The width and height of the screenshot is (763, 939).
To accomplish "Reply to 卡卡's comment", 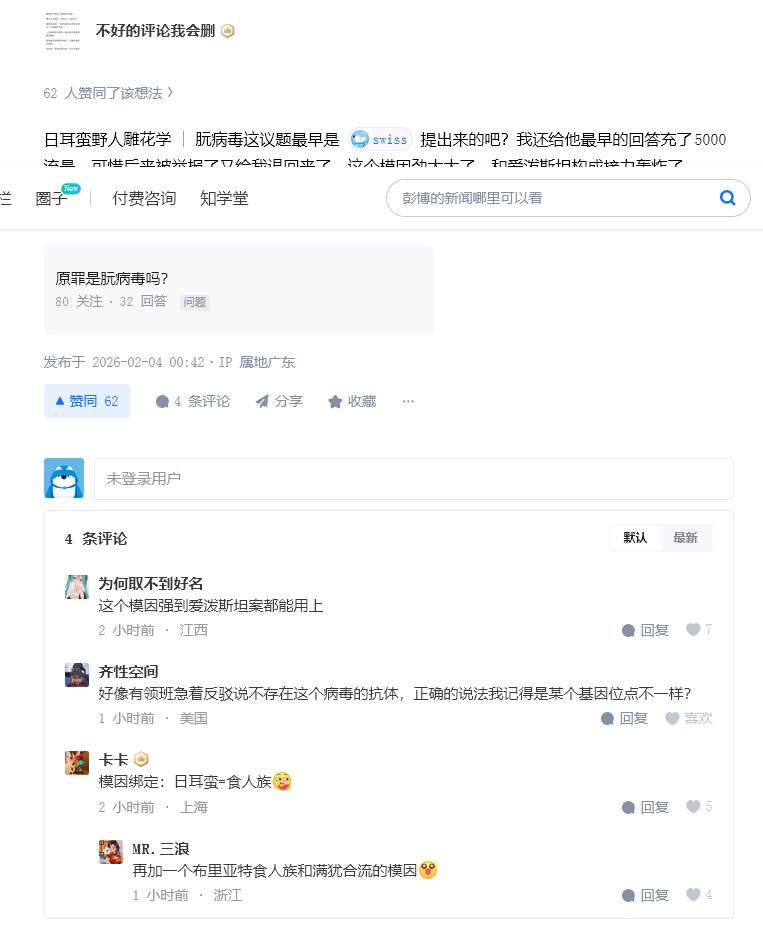I will [645, 807].
